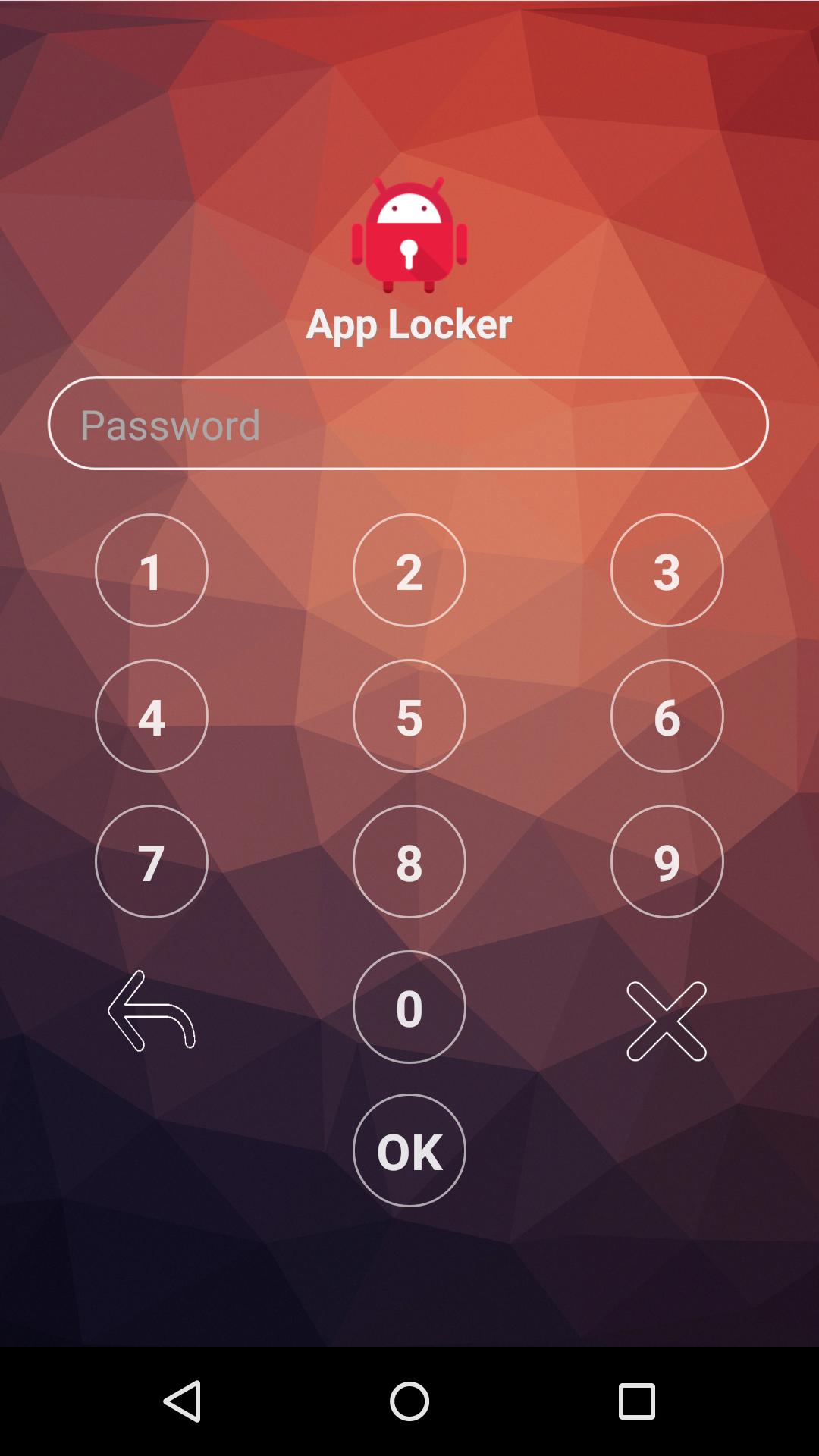This screenshot has width=819, height=1456.
Task: Select digit 7 on the keypad
Action: coord(152,862)
